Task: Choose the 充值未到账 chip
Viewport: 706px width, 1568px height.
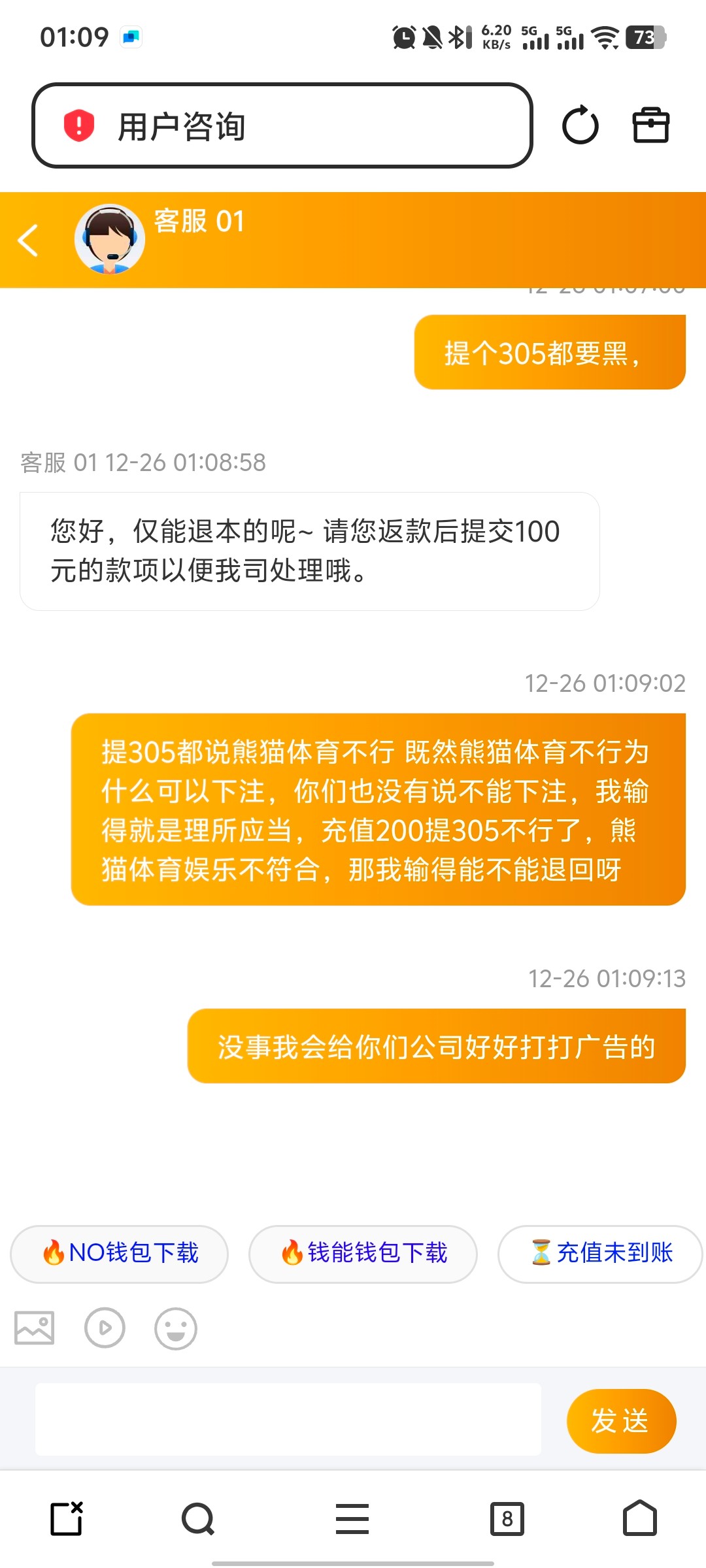Action: (x=600, y=1253)
